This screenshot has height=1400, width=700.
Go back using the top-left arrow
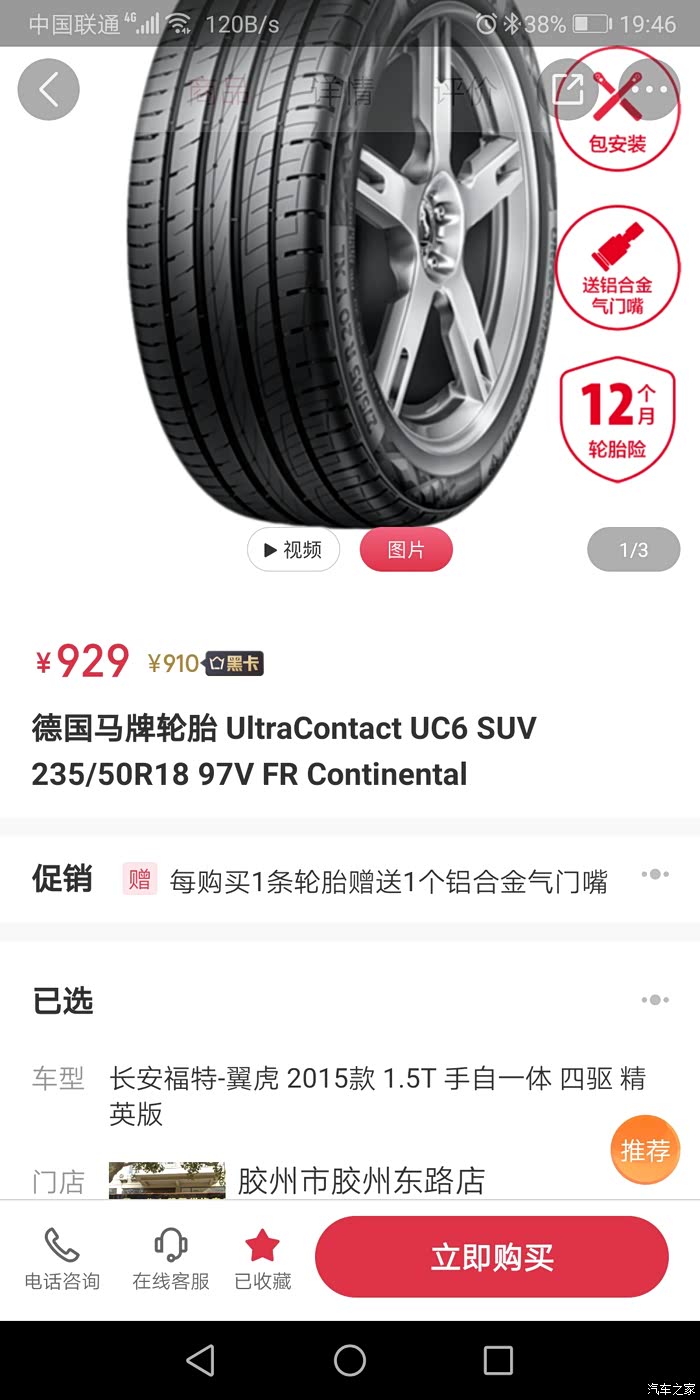pos(48,90)
